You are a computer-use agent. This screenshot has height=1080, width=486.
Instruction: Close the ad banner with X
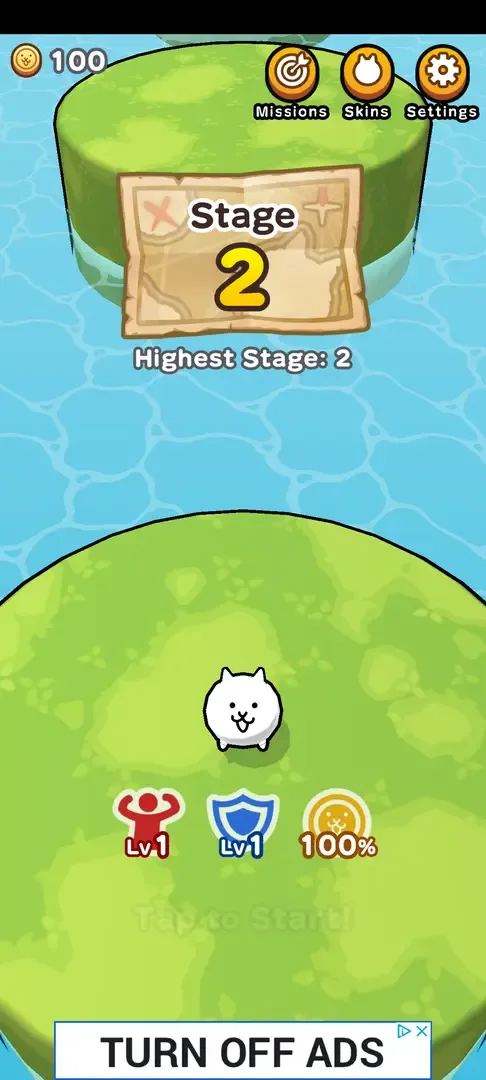point(423,1031)
